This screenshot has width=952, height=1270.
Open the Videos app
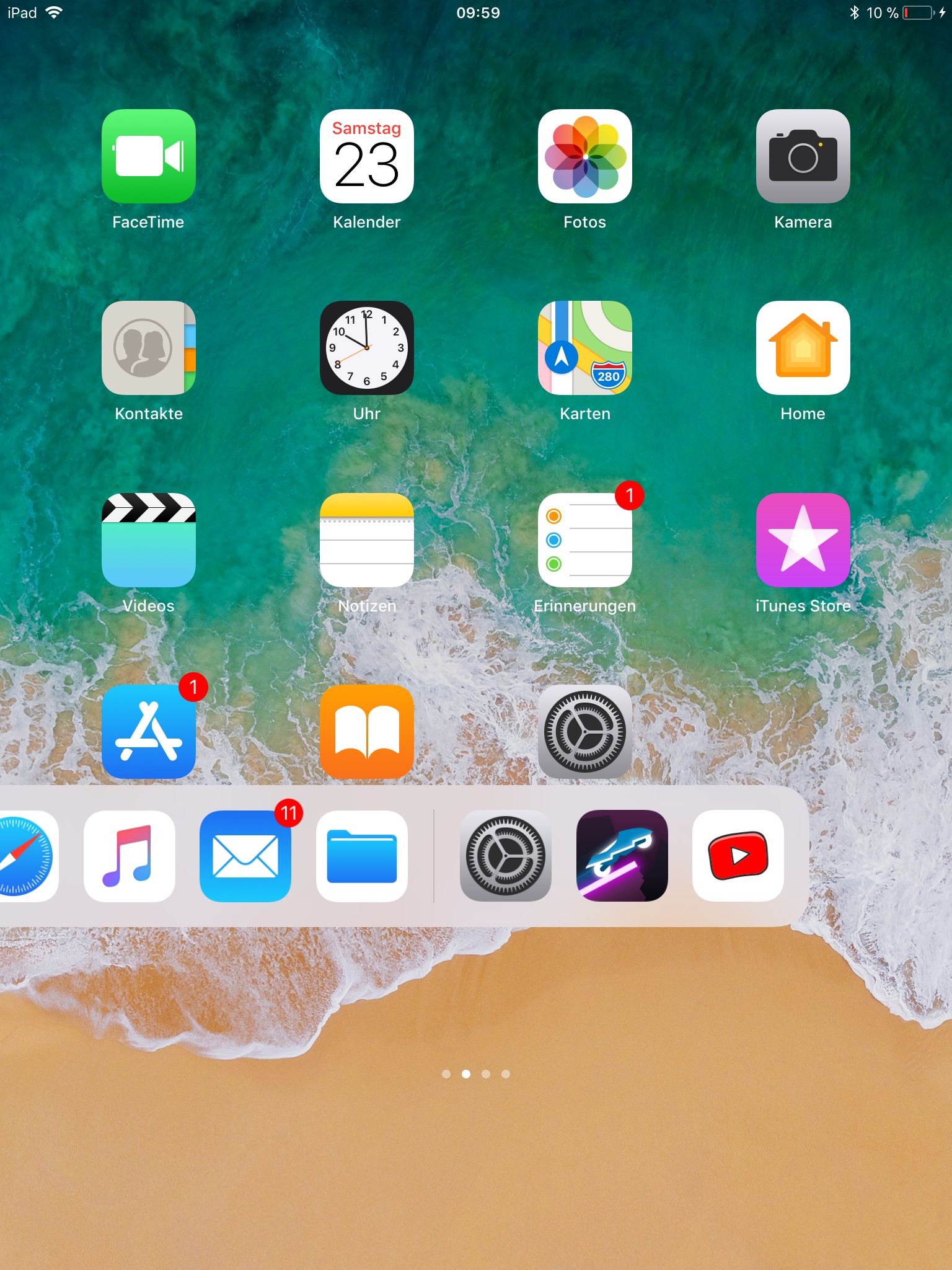tap(149, 540)
